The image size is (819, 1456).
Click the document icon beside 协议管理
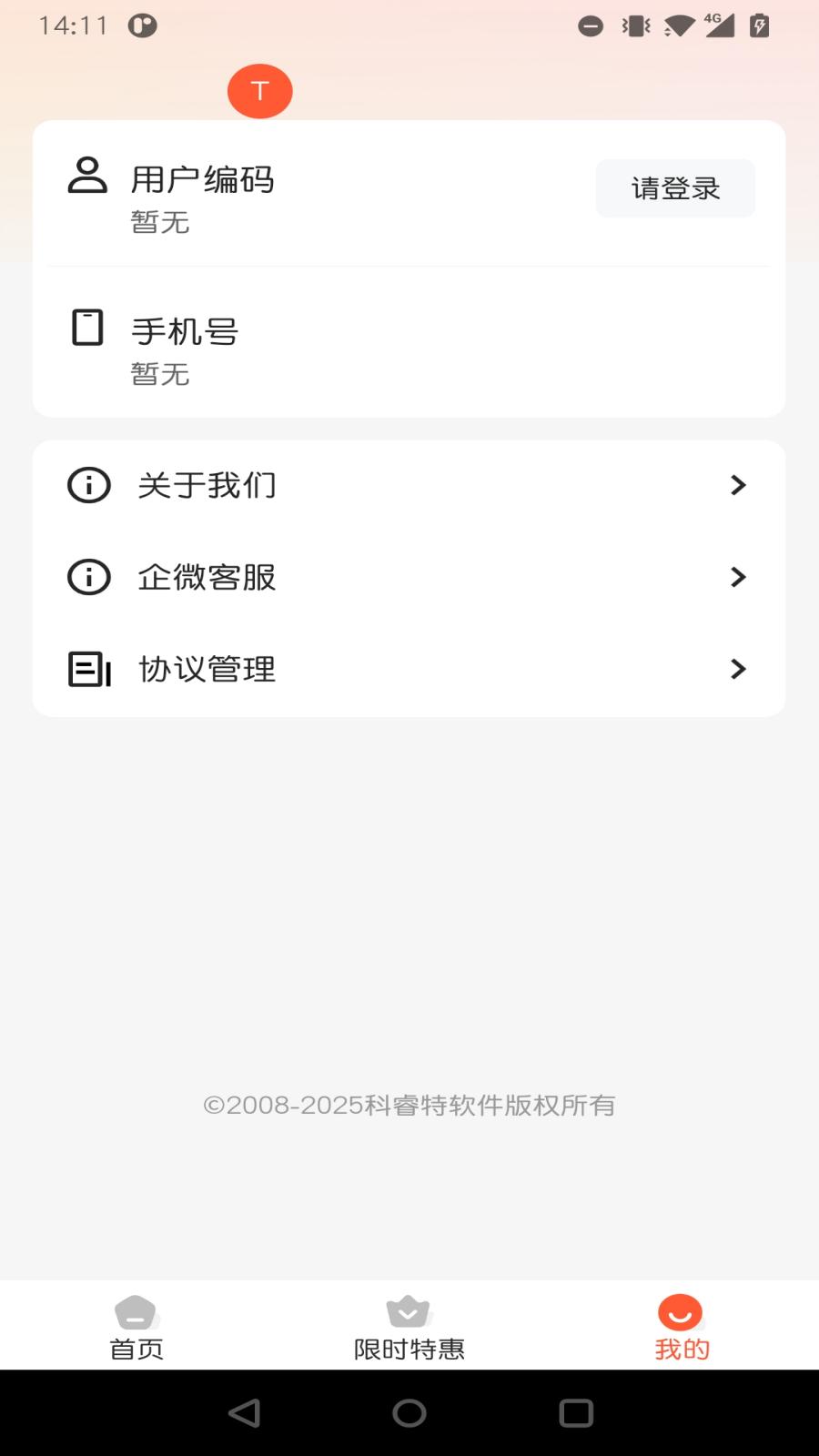click(x=87, y=669)
